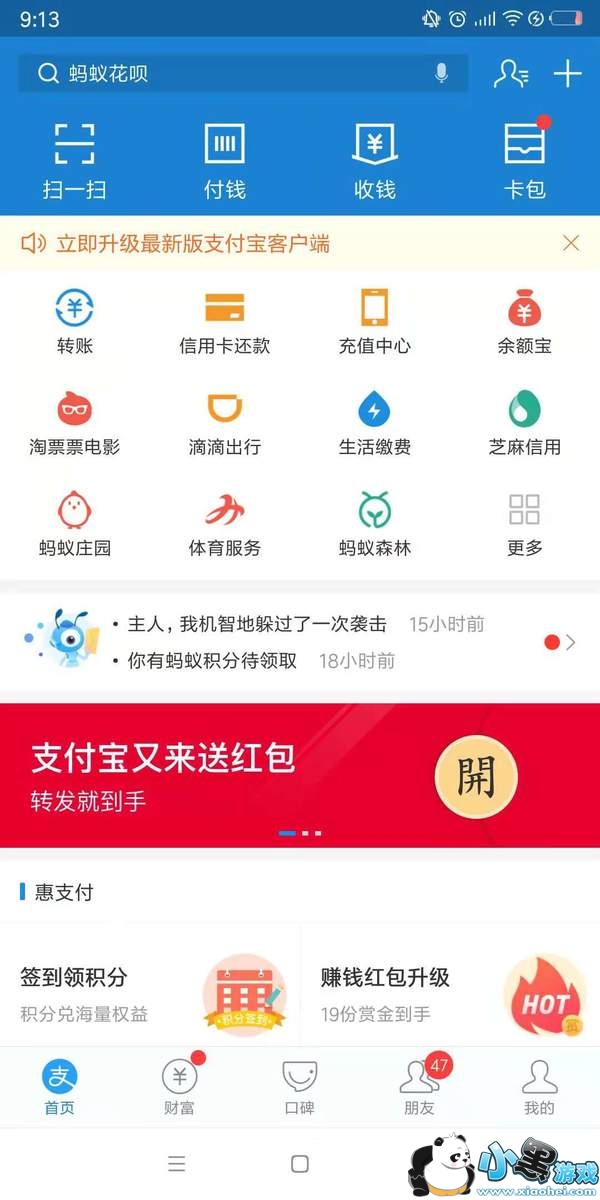Start voice search with the microphone icon

pyautogui.click(x=441, y=74)
